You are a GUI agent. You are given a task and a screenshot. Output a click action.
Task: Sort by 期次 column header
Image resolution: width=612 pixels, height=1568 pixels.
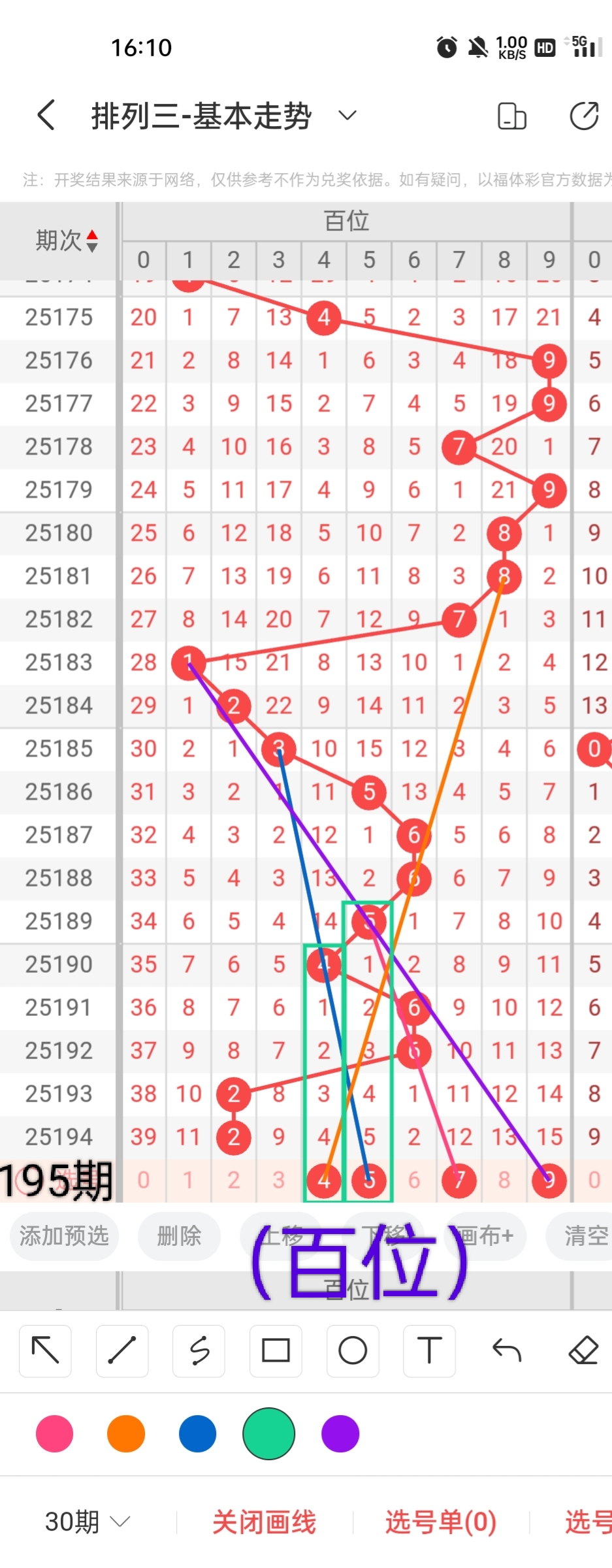(66, 240)
